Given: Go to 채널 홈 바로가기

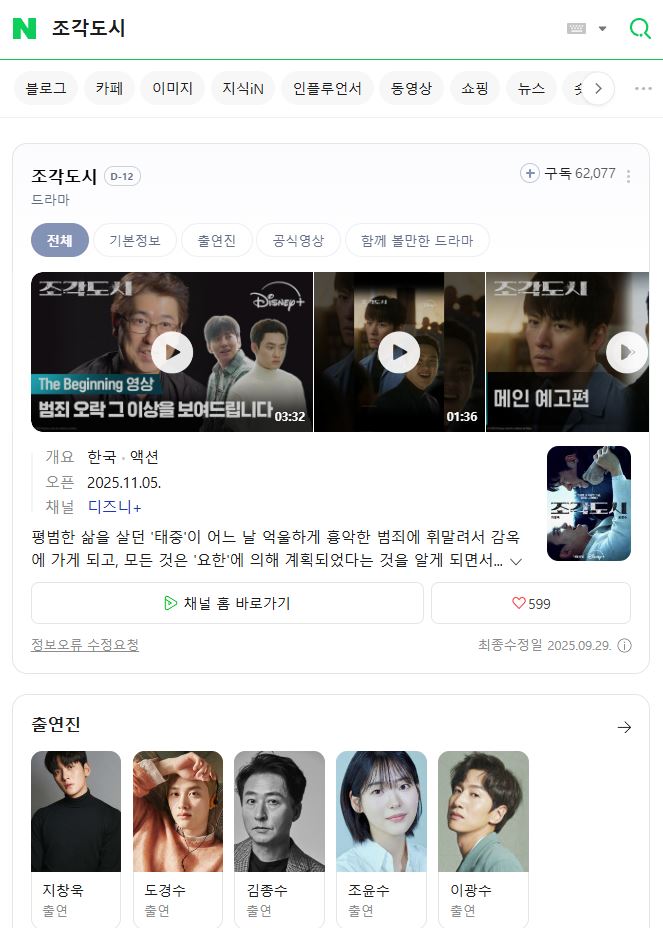Looking at the screenshot, I should [227, 603].
